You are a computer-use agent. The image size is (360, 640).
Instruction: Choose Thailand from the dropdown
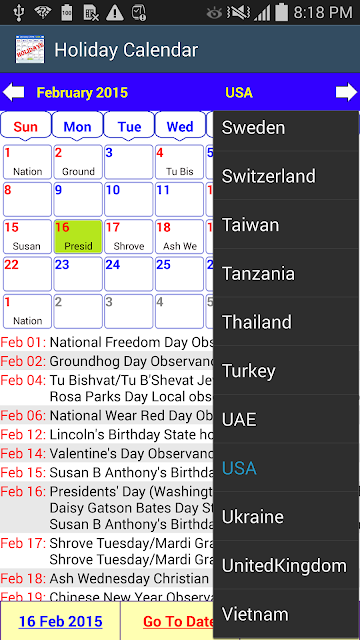pyautogui.click(x=286, y=322)
